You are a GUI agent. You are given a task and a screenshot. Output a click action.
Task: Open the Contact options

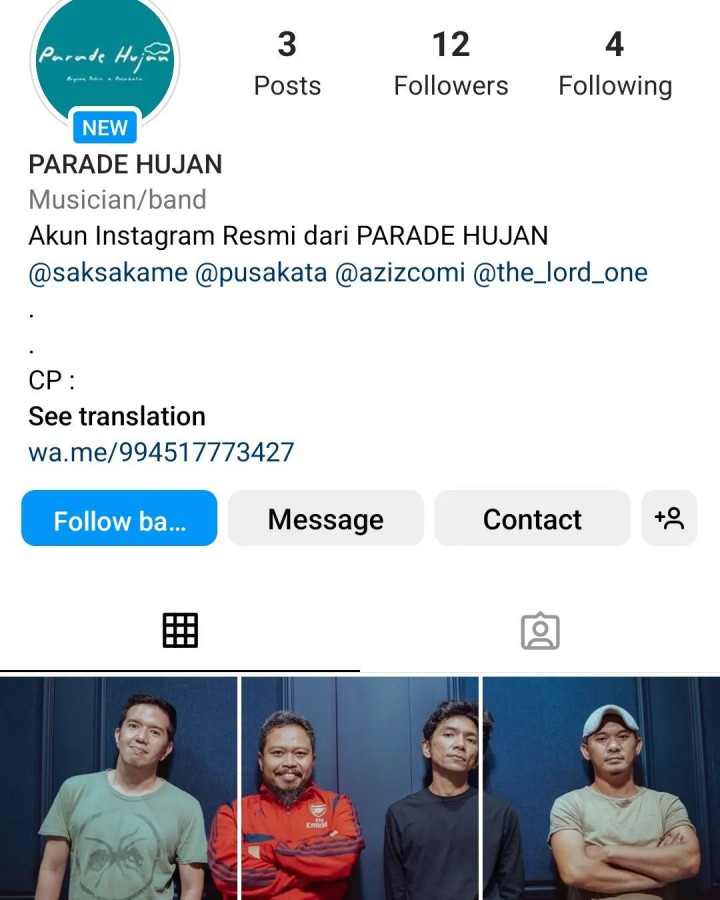[532, 519]
